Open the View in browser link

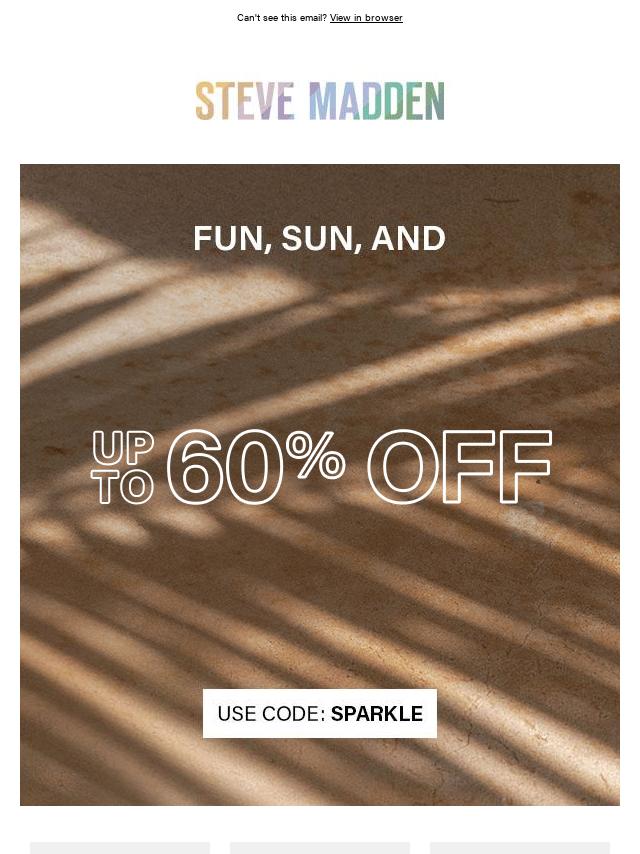tap(366, 18)
